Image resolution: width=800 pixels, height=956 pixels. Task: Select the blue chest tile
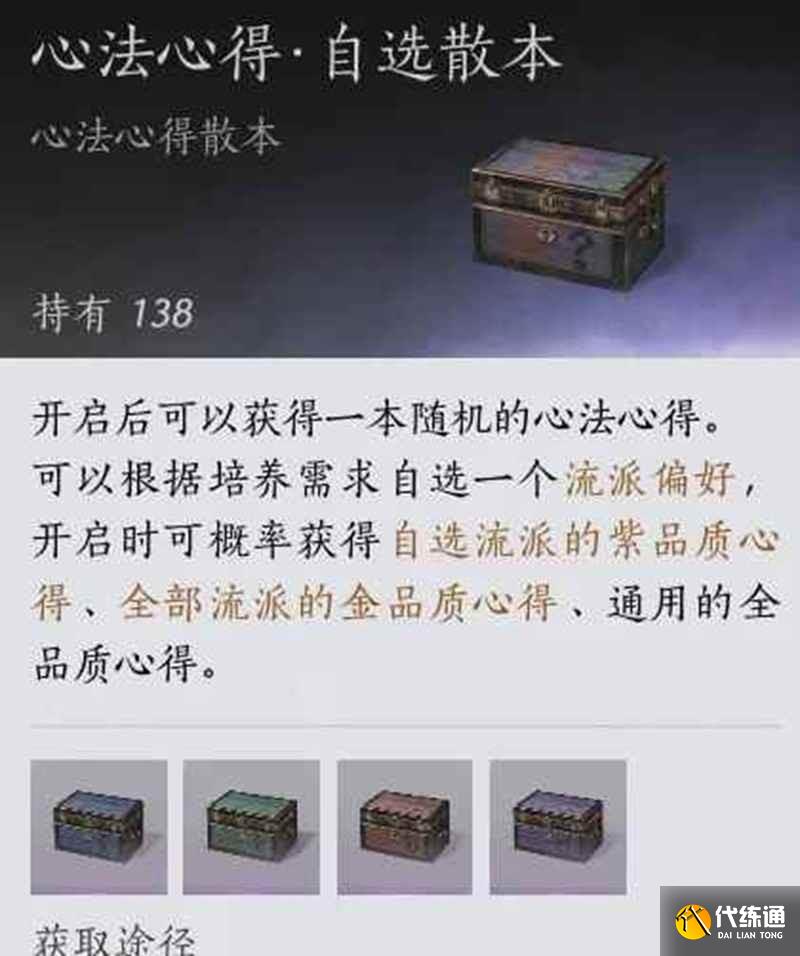pos(98,826)
